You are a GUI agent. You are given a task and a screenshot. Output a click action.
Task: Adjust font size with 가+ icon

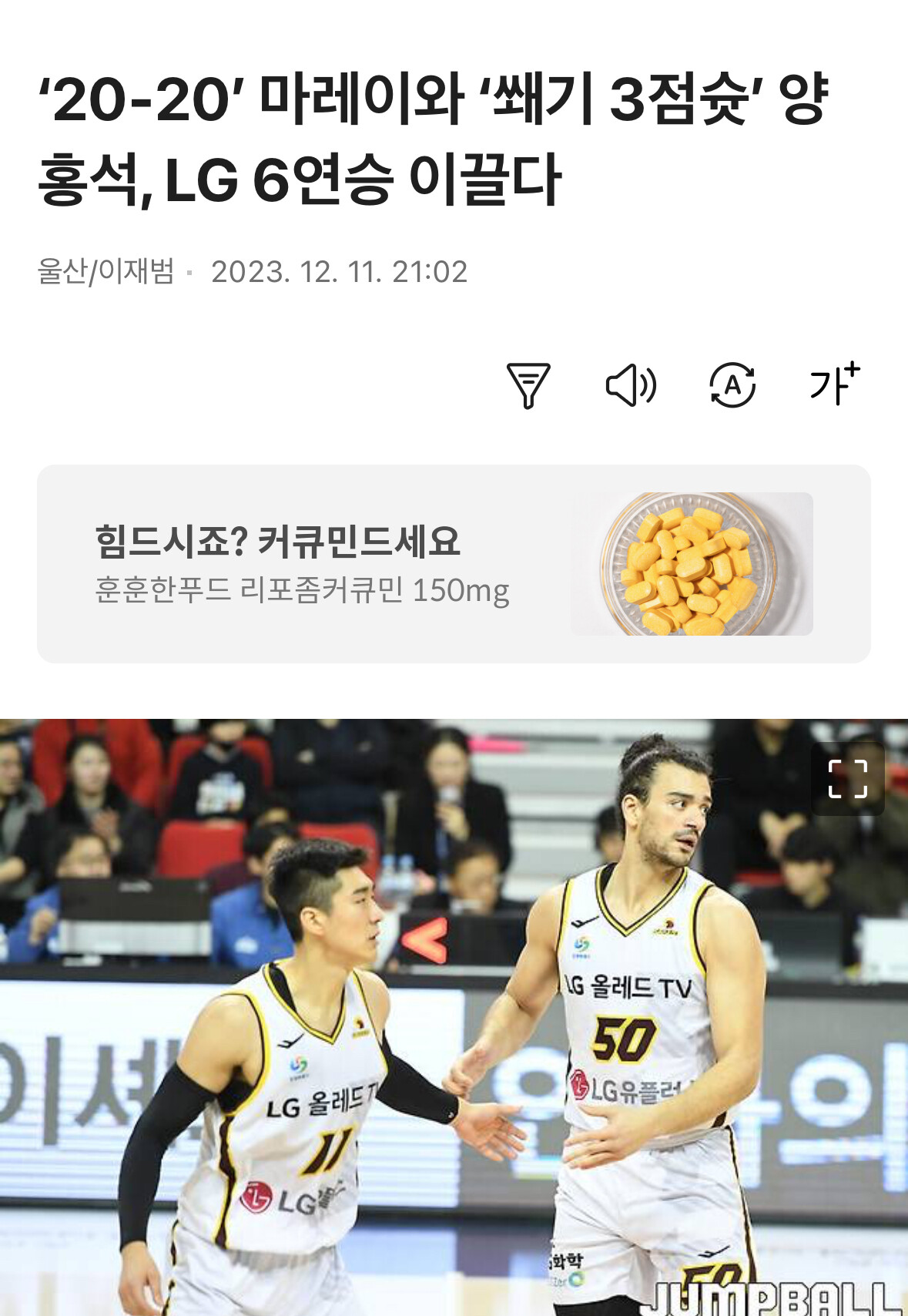pyautogui.click(x=835, y=383)
